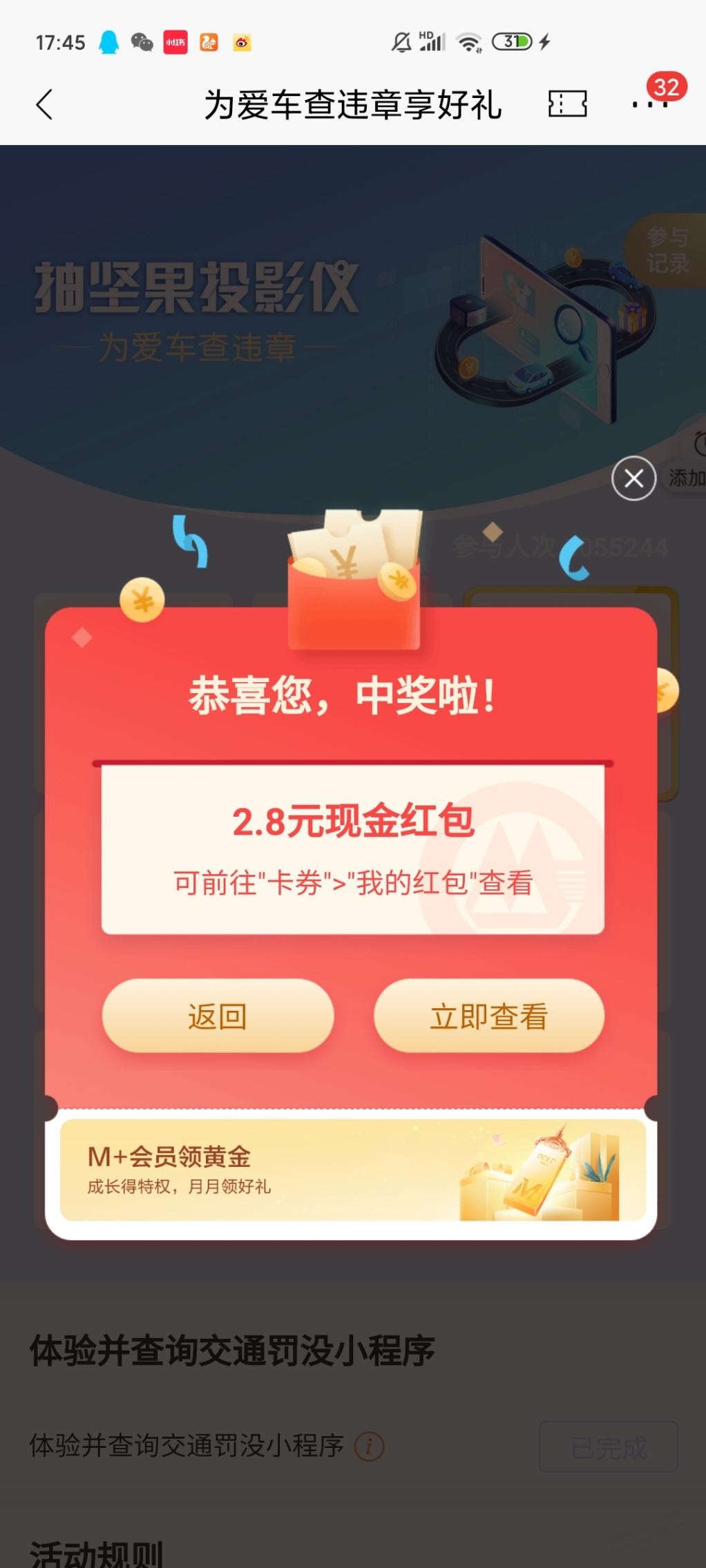Open the three-dot overflow menu
This screenshot has height=1568, width=706.
coord(649,104)
